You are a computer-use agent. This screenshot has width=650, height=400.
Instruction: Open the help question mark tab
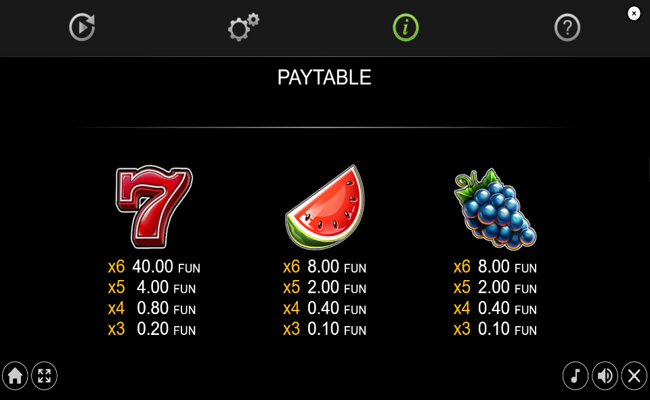tap(567, 27)
